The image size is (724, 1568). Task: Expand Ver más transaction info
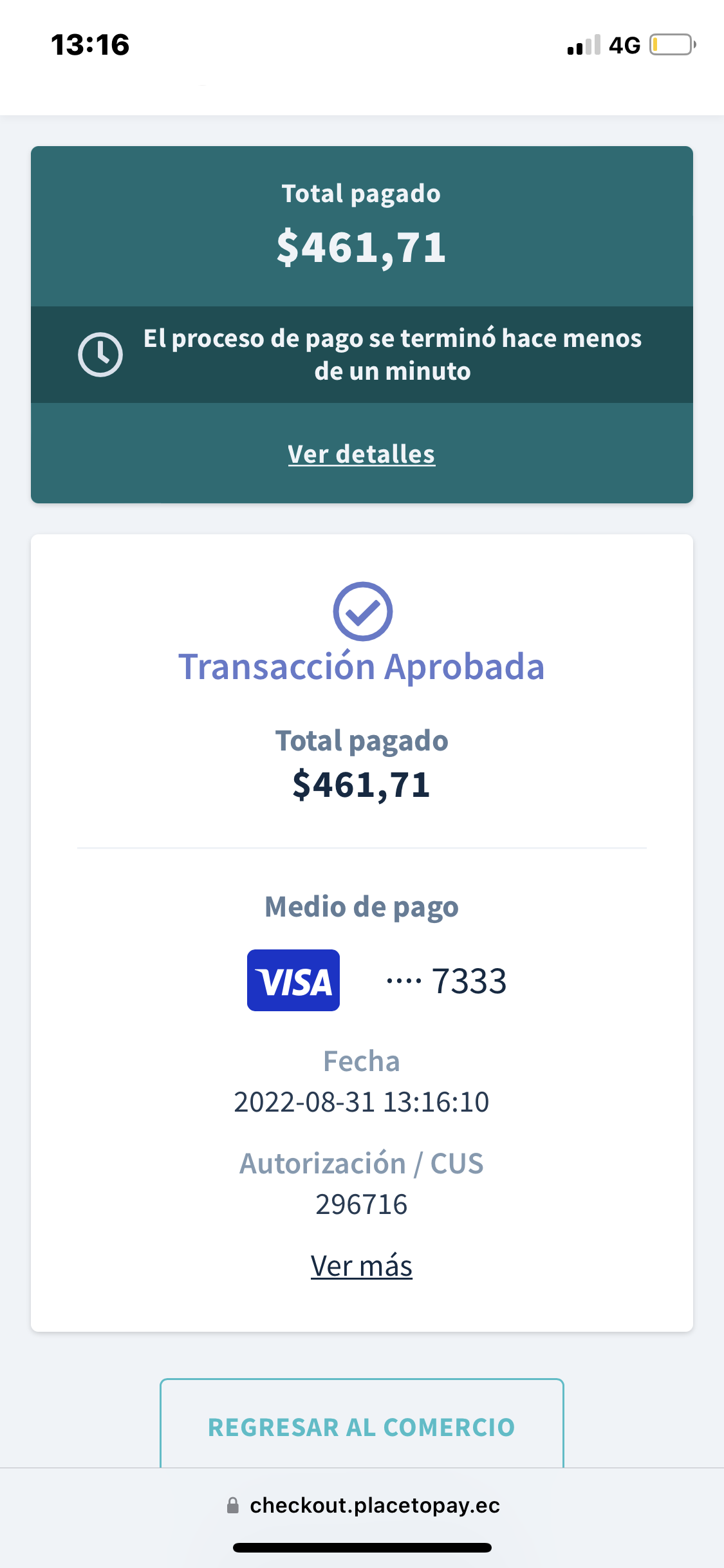361,1266
